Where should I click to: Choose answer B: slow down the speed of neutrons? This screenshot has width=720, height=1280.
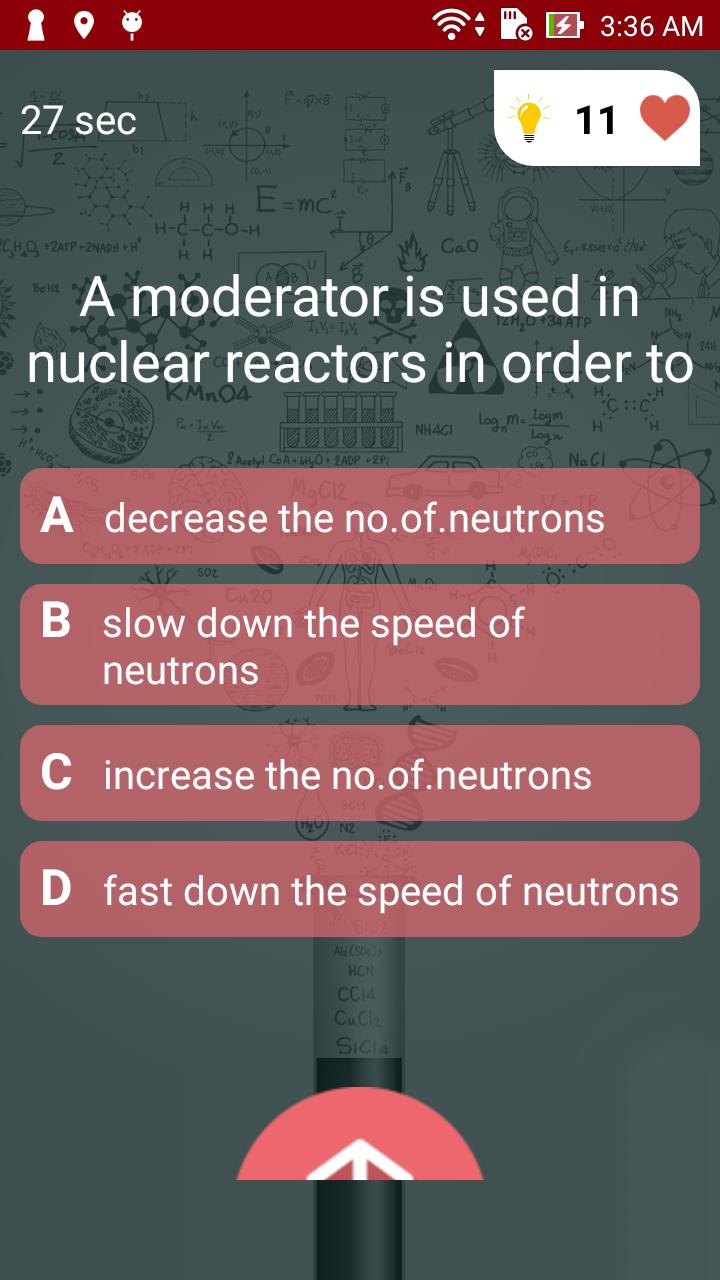360,645
